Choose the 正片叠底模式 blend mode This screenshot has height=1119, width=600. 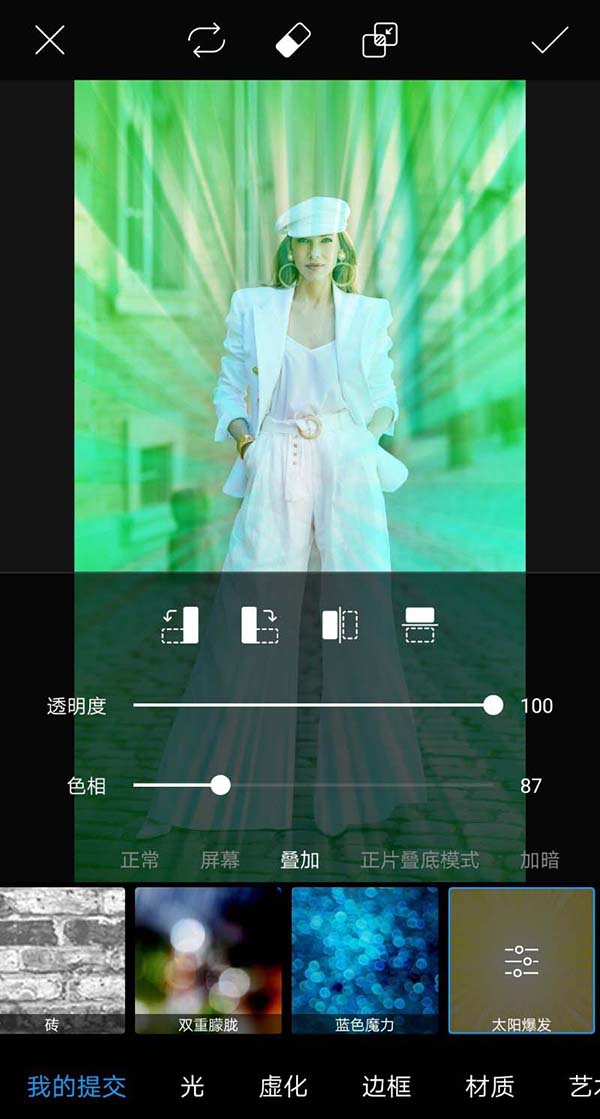pyautogui.click(x=419, y=860)
